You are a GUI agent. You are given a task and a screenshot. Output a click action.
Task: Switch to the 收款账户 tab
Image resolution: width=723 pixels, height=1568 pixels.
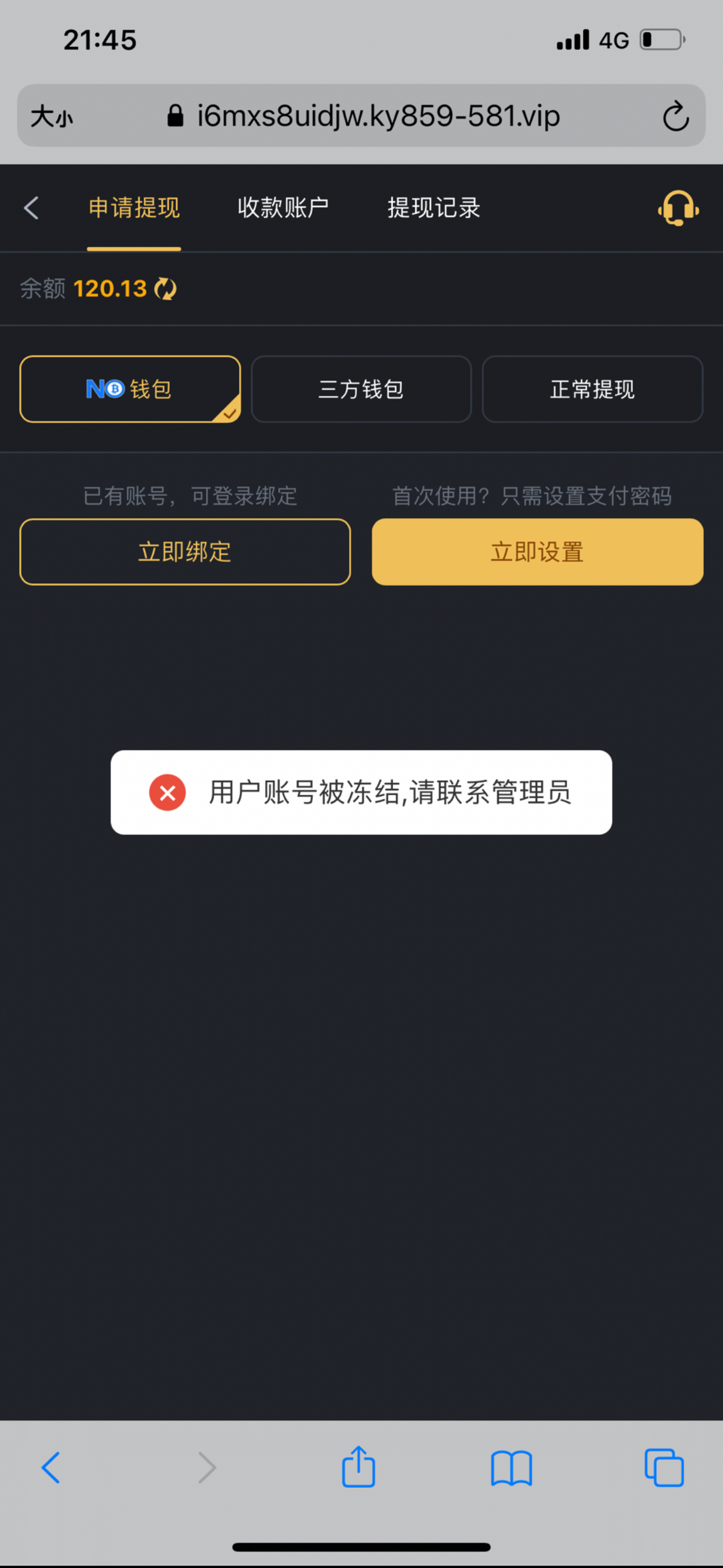[x=283, y=207]
